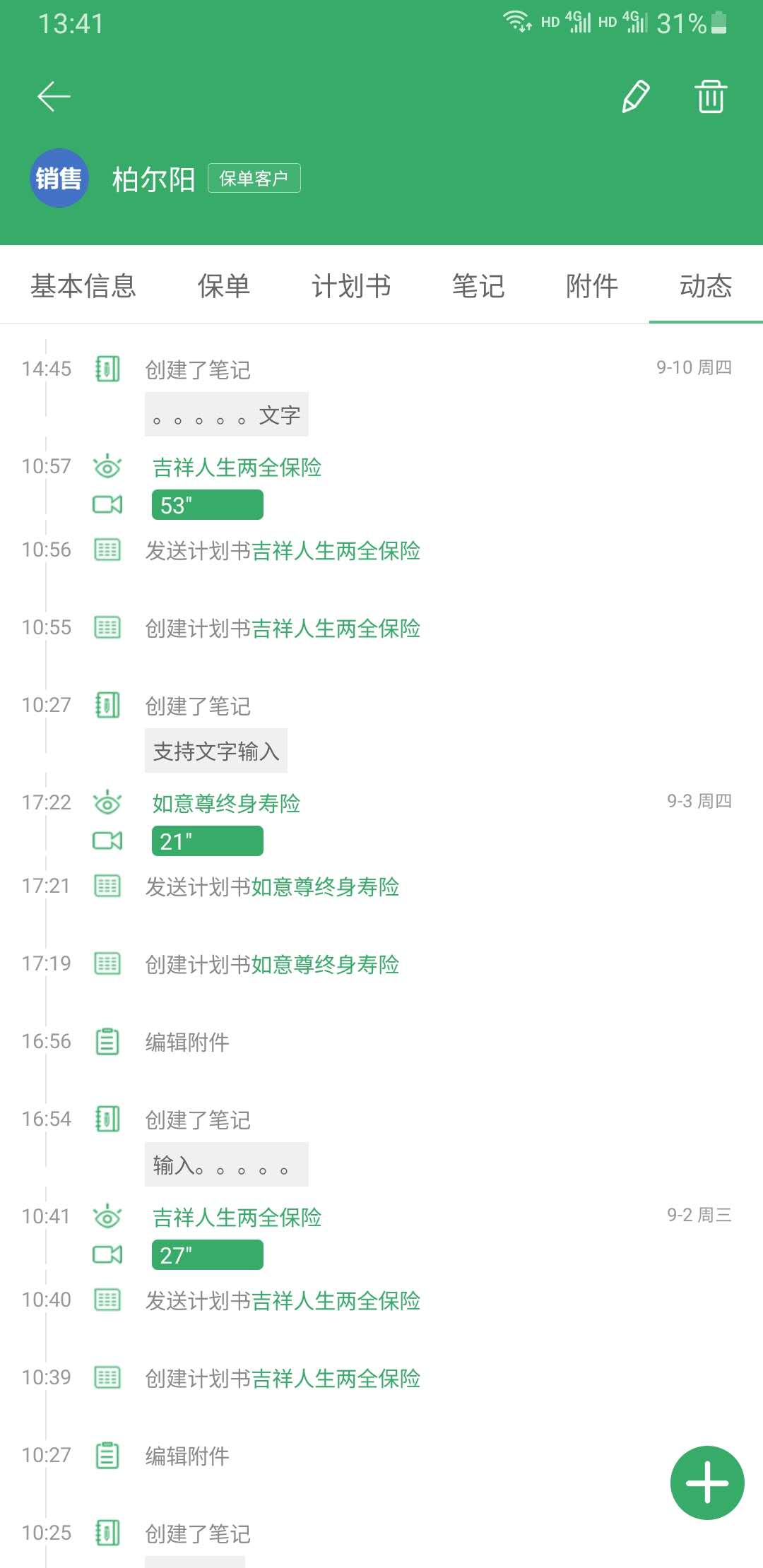This screenshot has height=1568, width=763.
Task: Open the 16:56 编辑附件 entry
Action: [187, 1042]
